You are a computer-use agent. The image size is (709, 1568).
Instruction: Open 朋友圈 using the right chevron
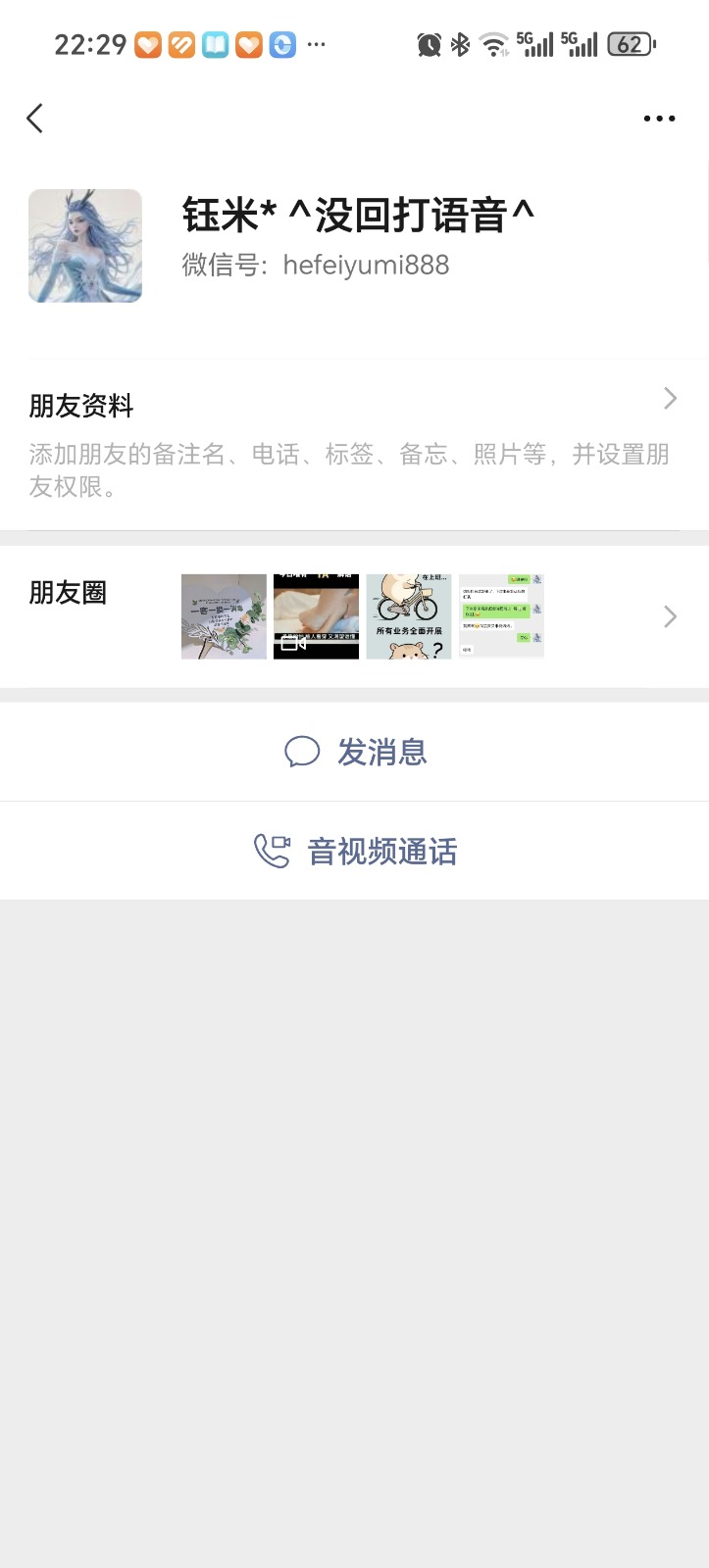click(670, 616)
